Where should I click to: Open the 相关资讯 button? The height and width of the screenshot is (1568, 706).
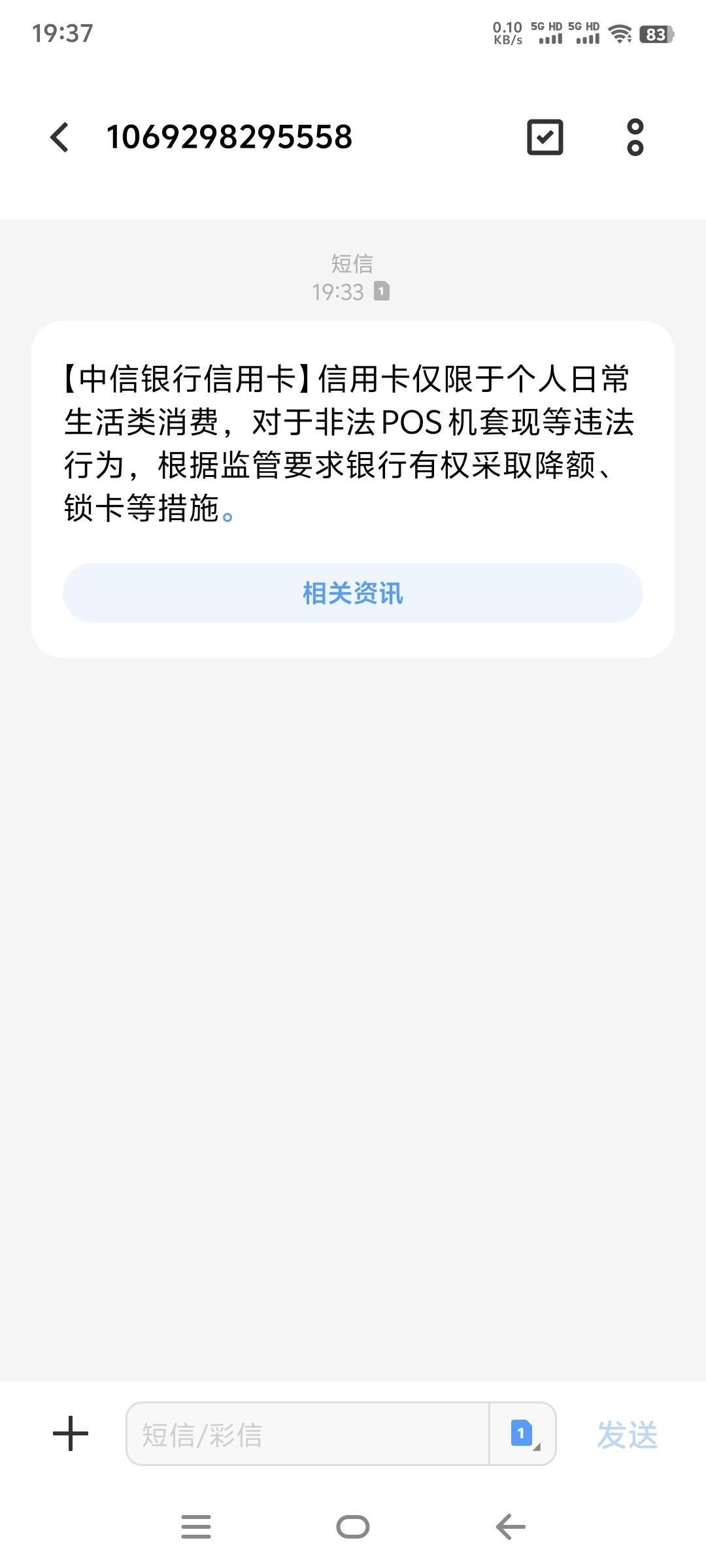pos(353,593)
